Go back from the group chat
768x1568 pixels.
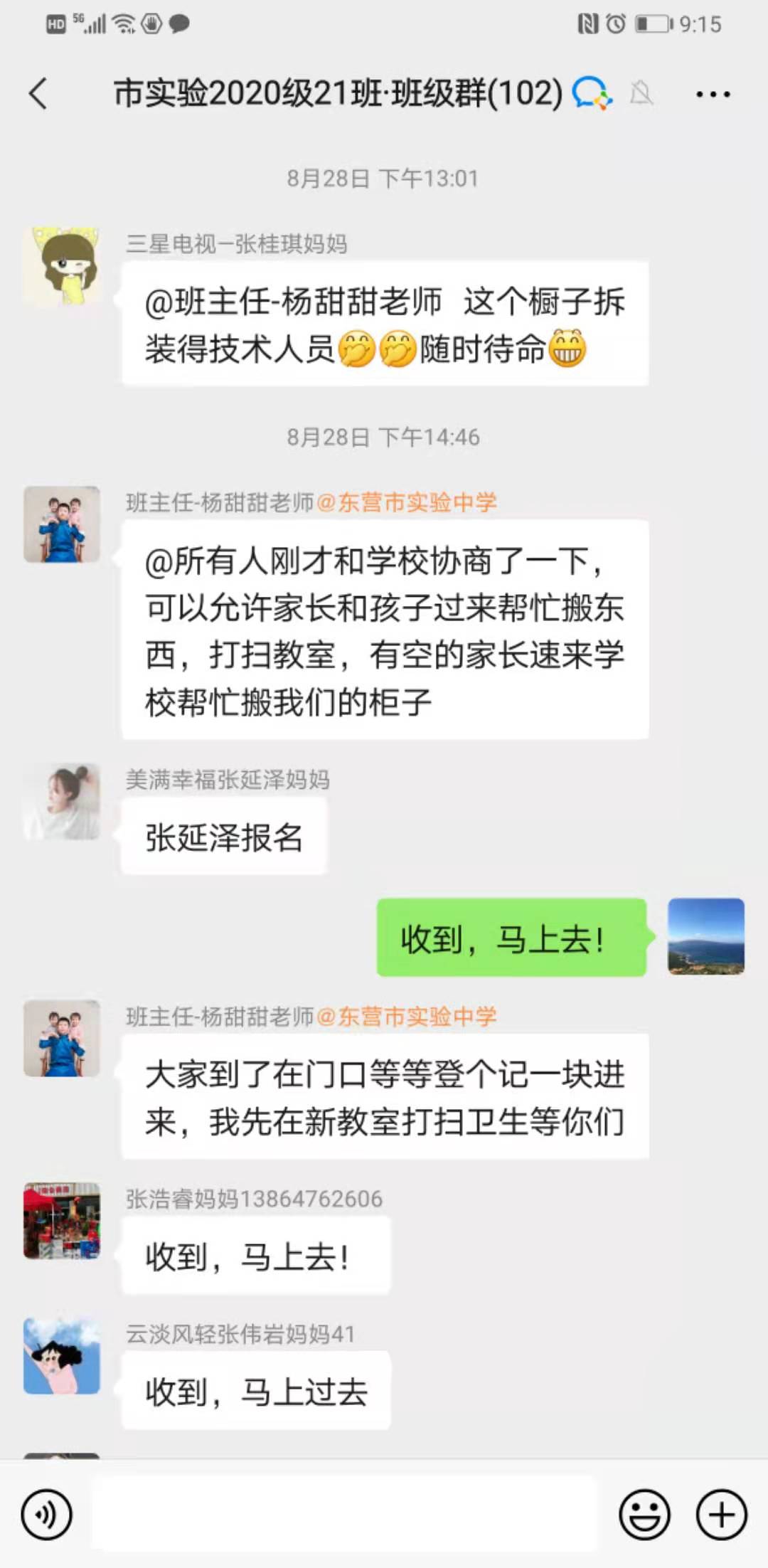tap(38, 93)
